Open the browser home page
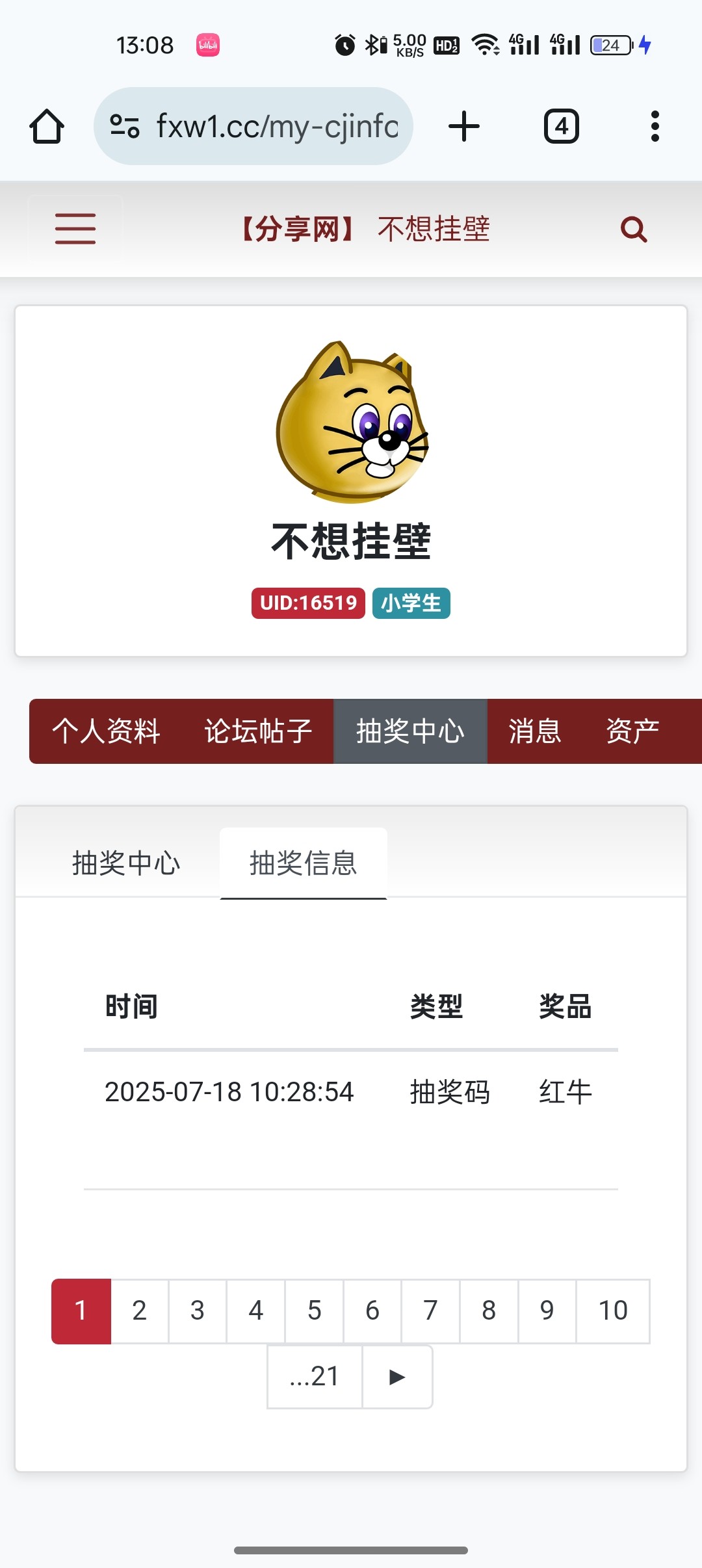Screen dimensions: 702x1568 [x=47, y=126]
